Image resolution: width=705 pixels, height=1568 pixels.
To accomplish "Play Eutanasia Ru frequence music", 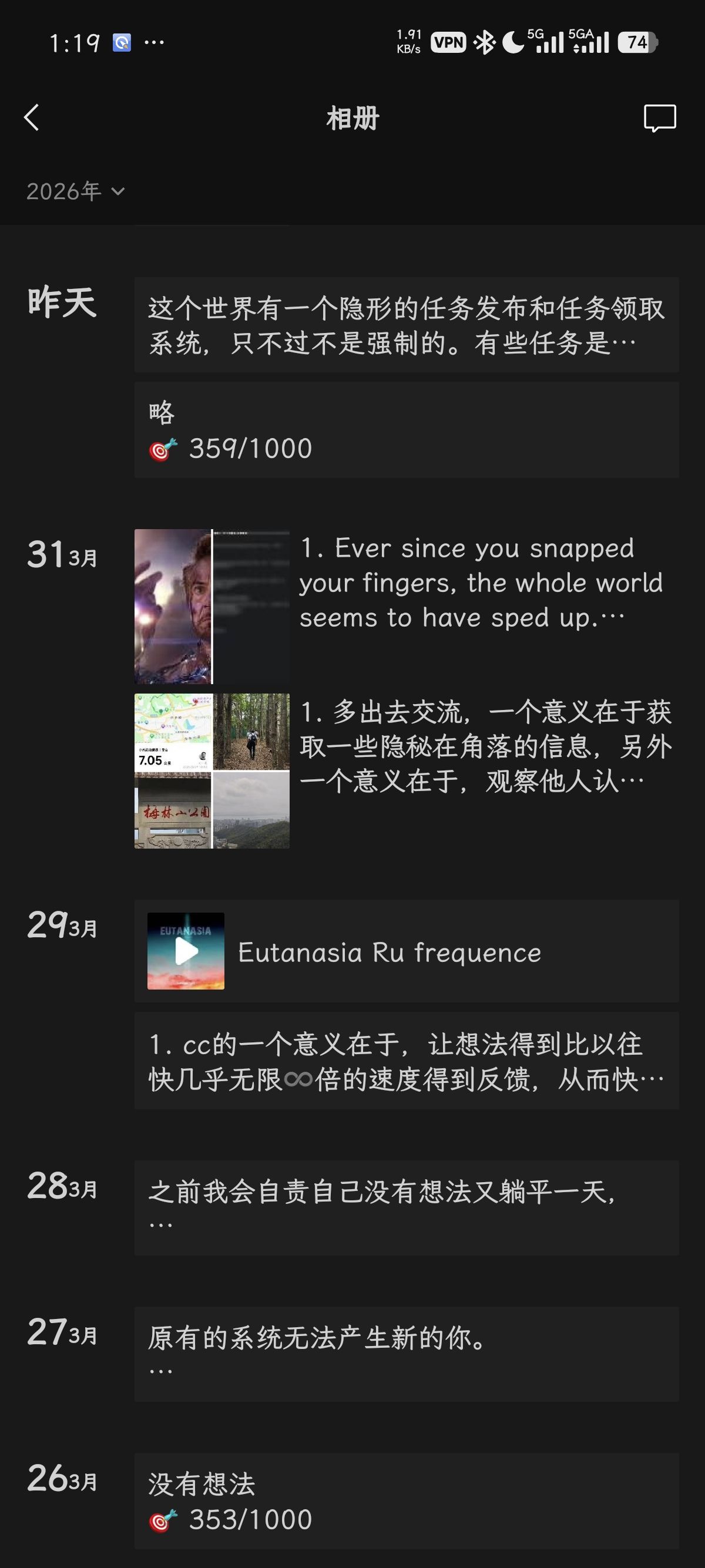I will click(x=186, y=951).
